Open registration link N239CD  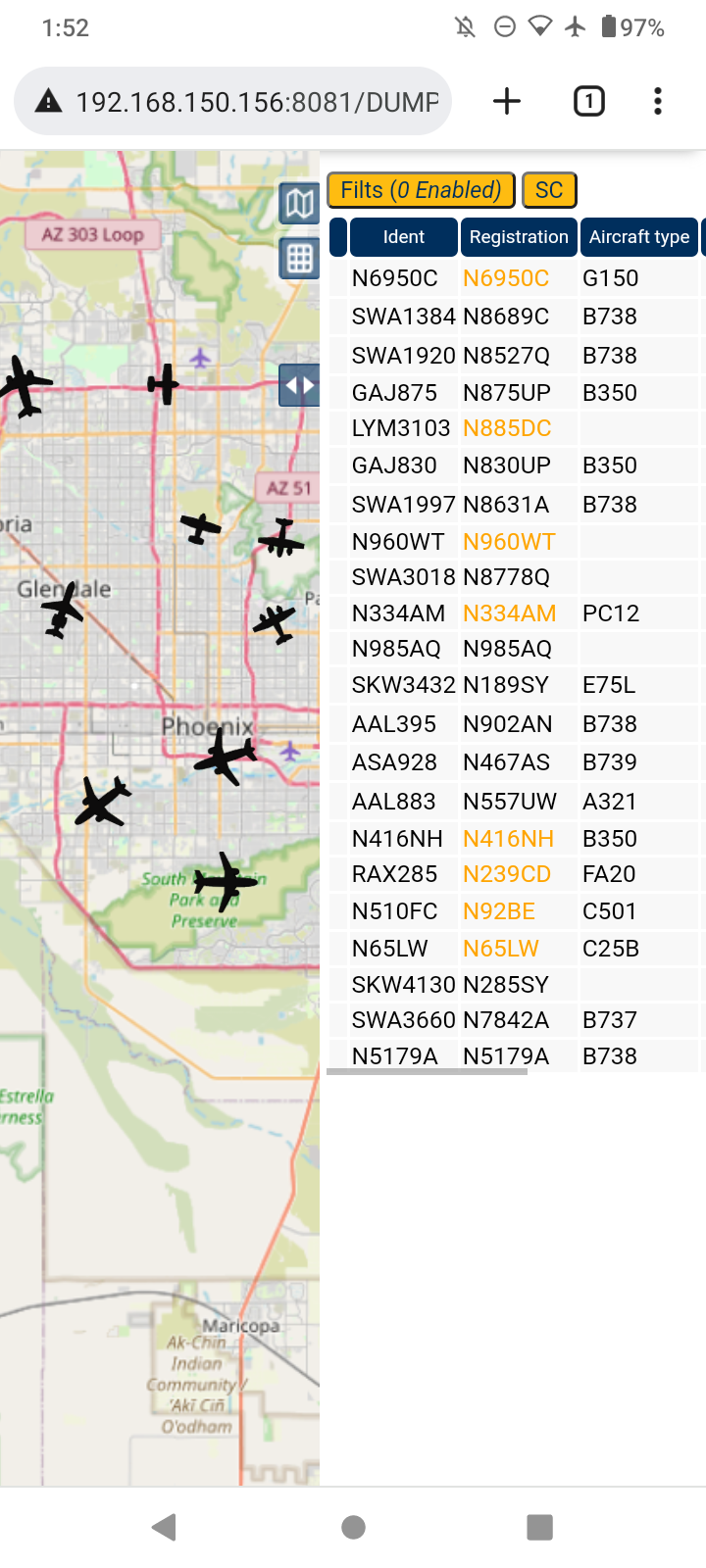coord(507,874)
